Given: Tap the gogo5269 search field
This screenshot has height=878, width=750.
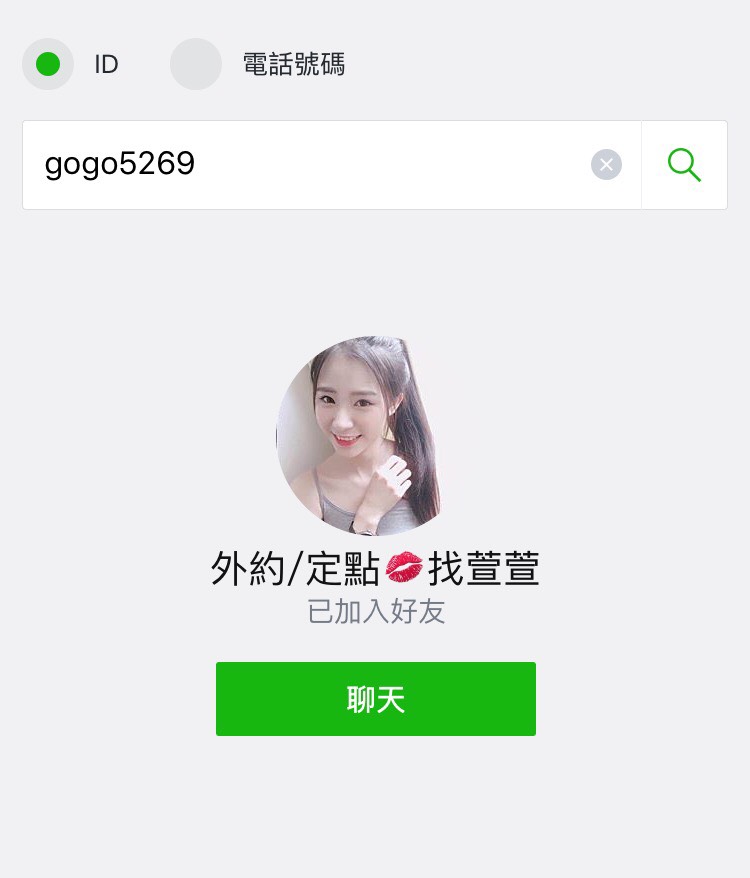Looking at the screenshot, I should (x=300, y=165).
